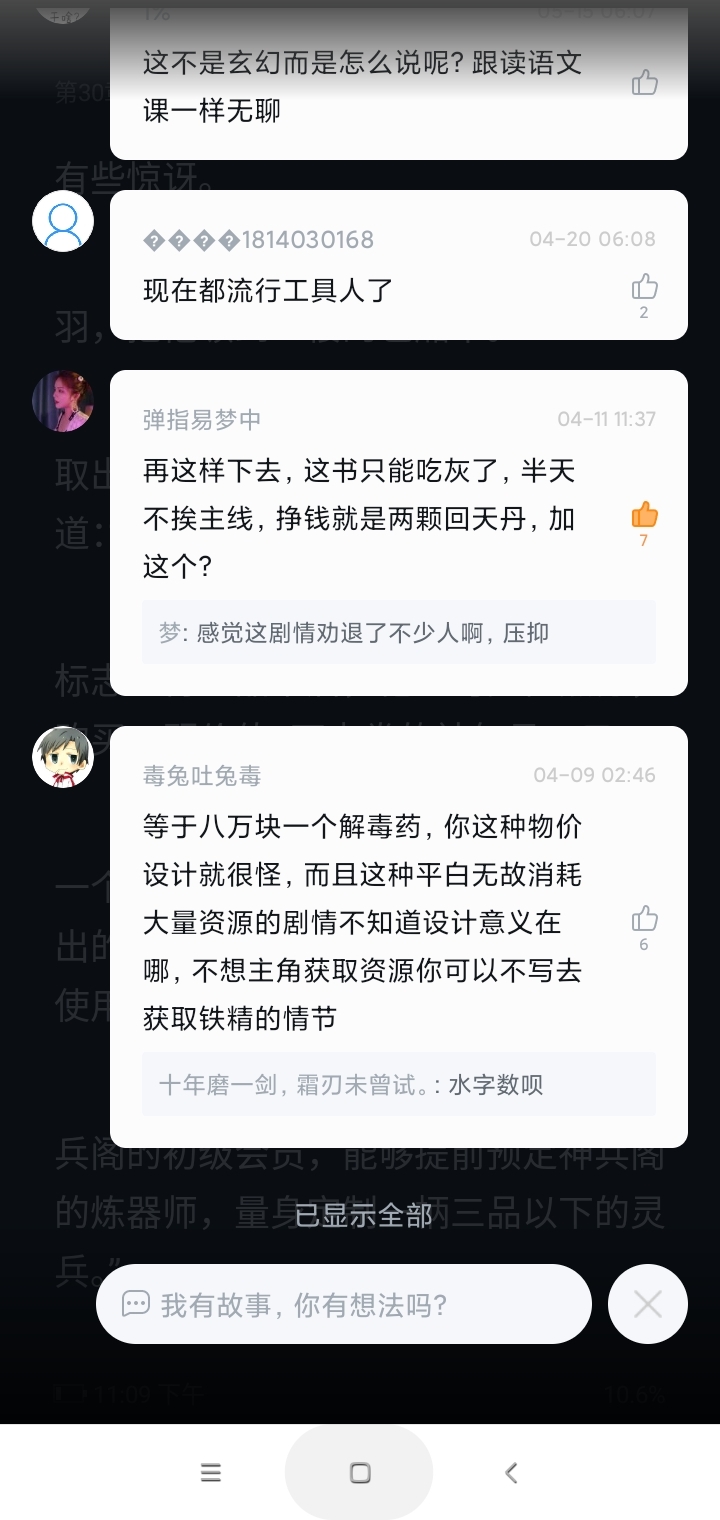Open 弹指易梦中's avatar

(x=63, y=401)
